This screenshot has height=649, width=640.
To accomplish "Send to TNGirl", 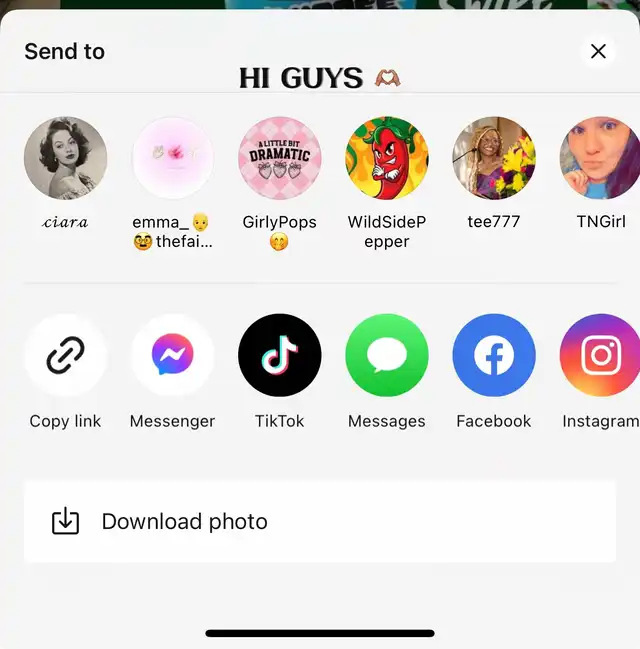I will (600, 158).
